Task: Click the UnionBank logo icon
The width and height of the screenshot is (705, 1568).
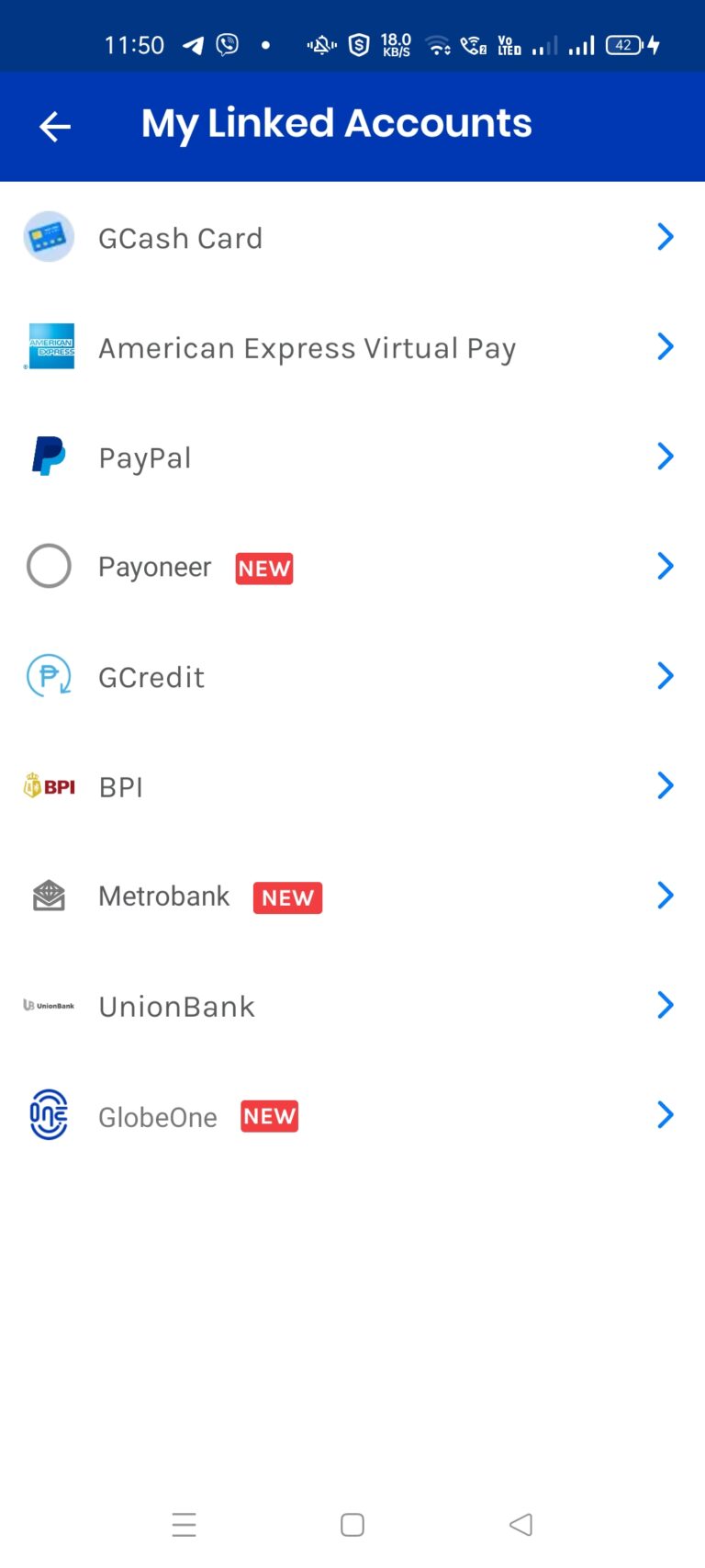Action: 49,1005
